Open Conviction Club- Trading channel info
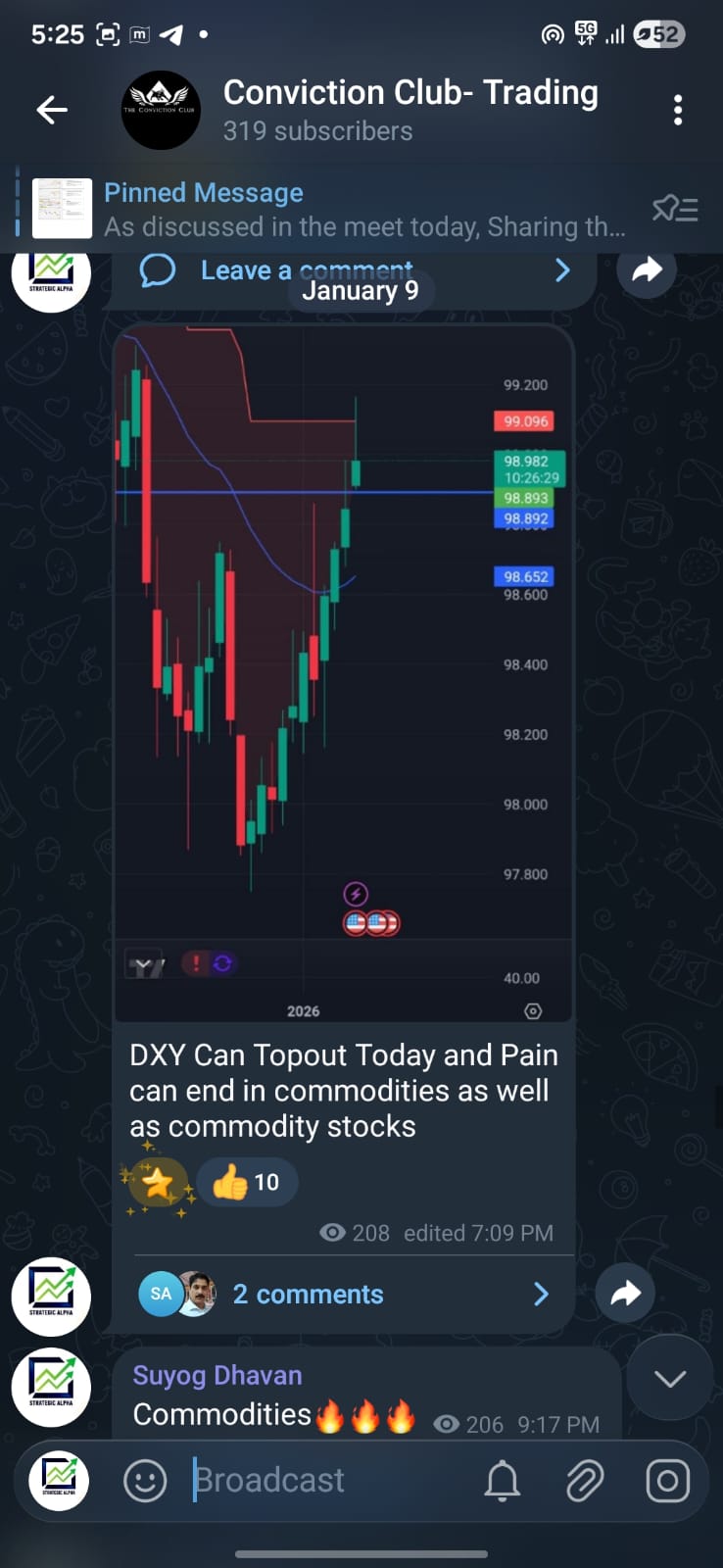This screenshot has height=1568, width=723. [x=410, y=110]
